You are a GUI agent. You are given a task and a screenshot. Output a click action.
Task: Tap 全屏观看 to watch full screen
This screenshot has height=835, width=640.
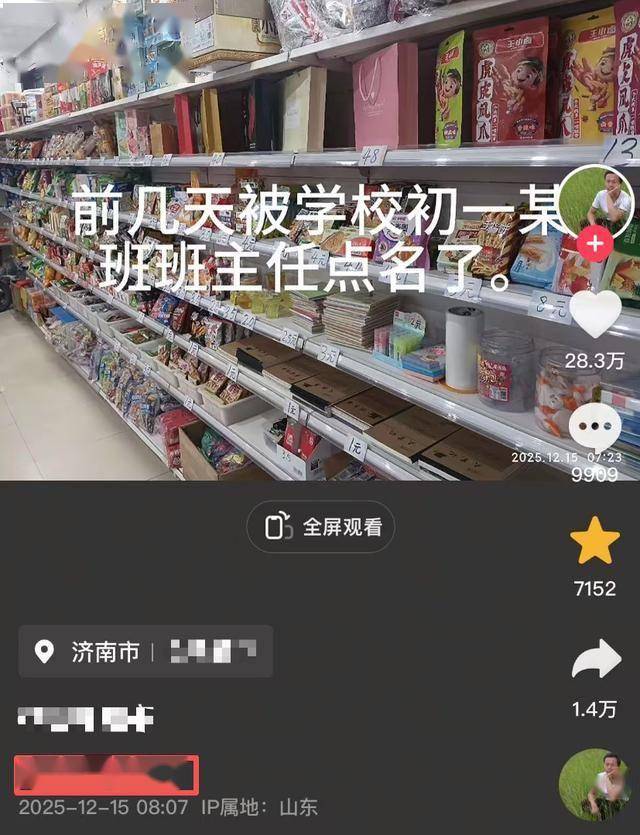pyautogui.click(x=321, y=527)
